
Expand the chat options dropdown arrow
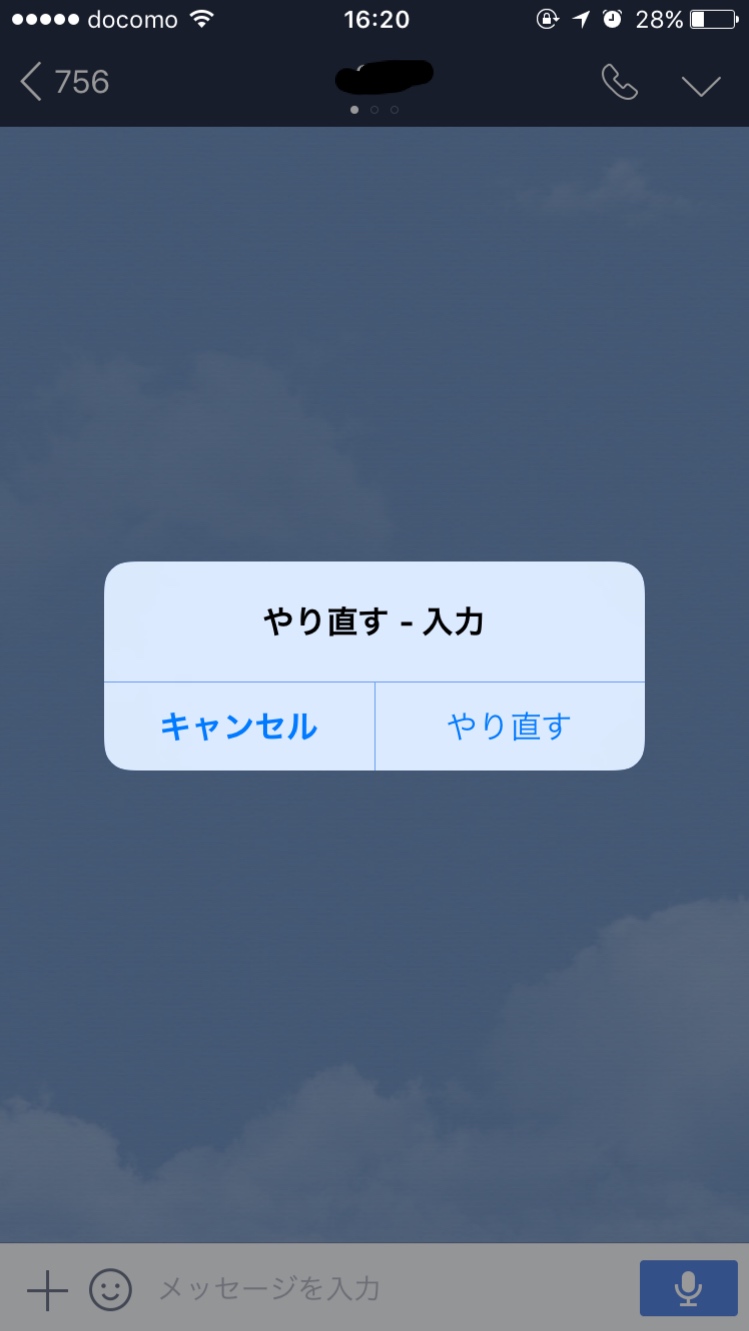point(701,84)
